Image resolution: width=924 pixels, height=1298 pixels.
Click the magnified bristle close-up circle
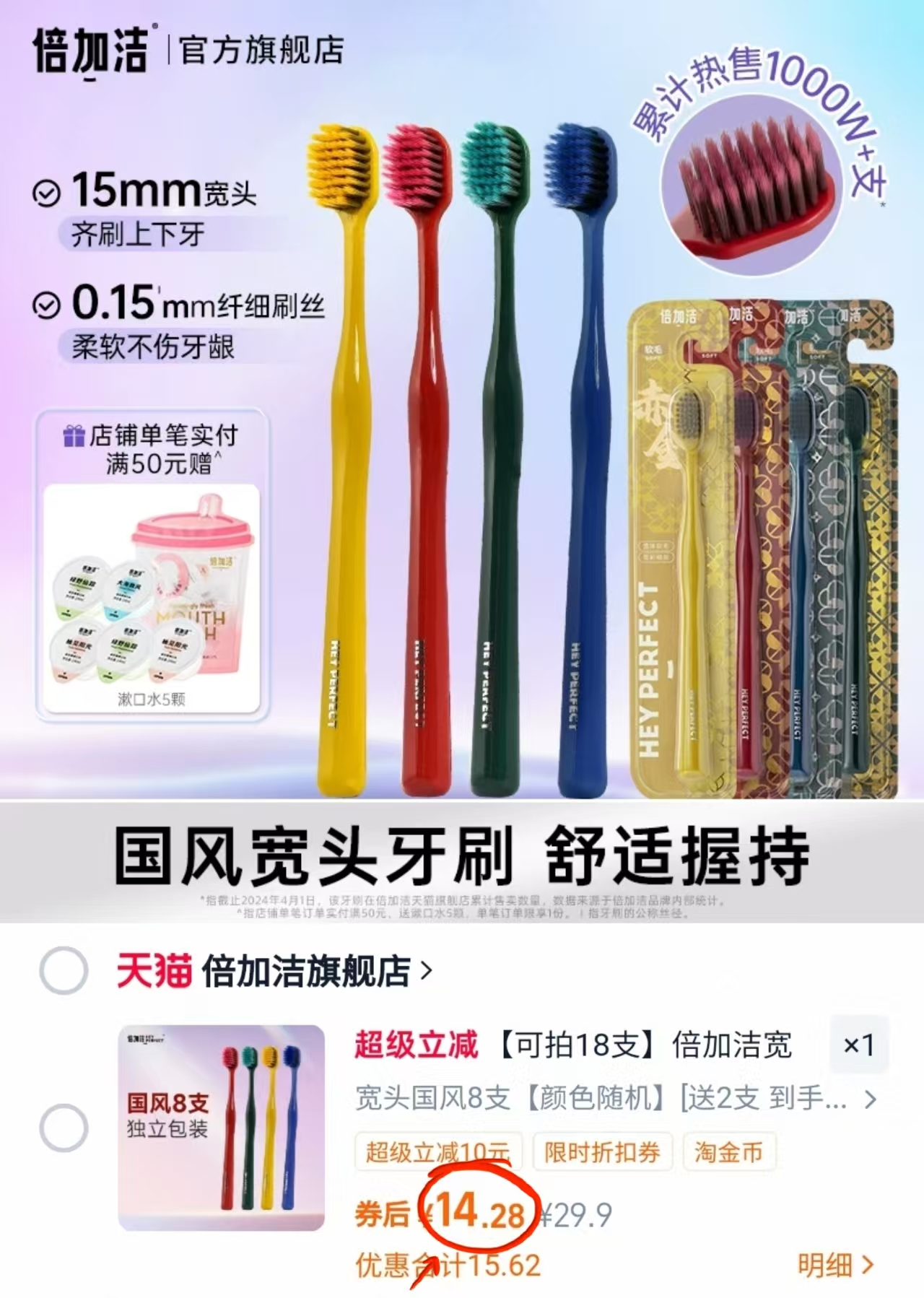(x=751, y=179)
